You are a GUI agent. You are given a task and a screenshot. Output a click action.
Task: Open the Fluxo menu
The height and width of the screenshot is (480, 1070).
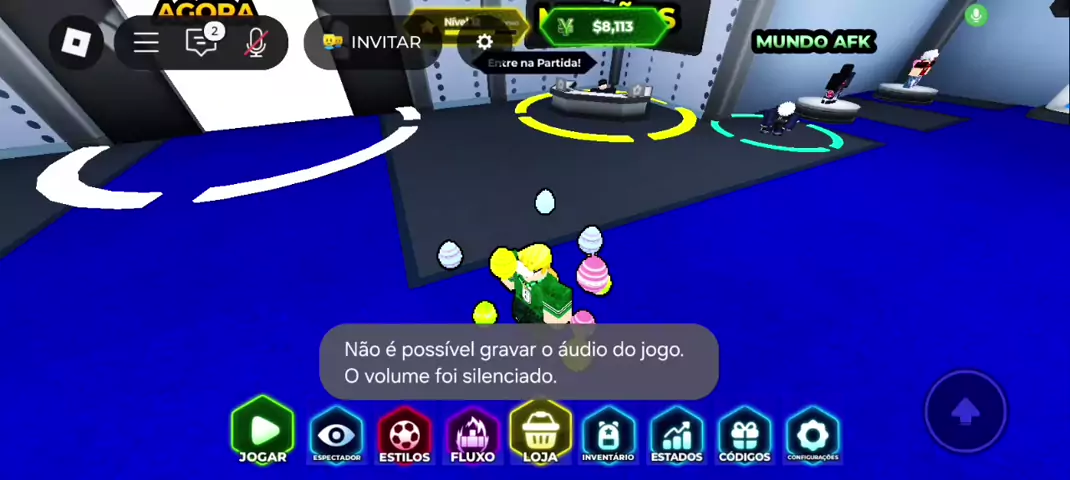pyautogui.click(x=472, y=434)
